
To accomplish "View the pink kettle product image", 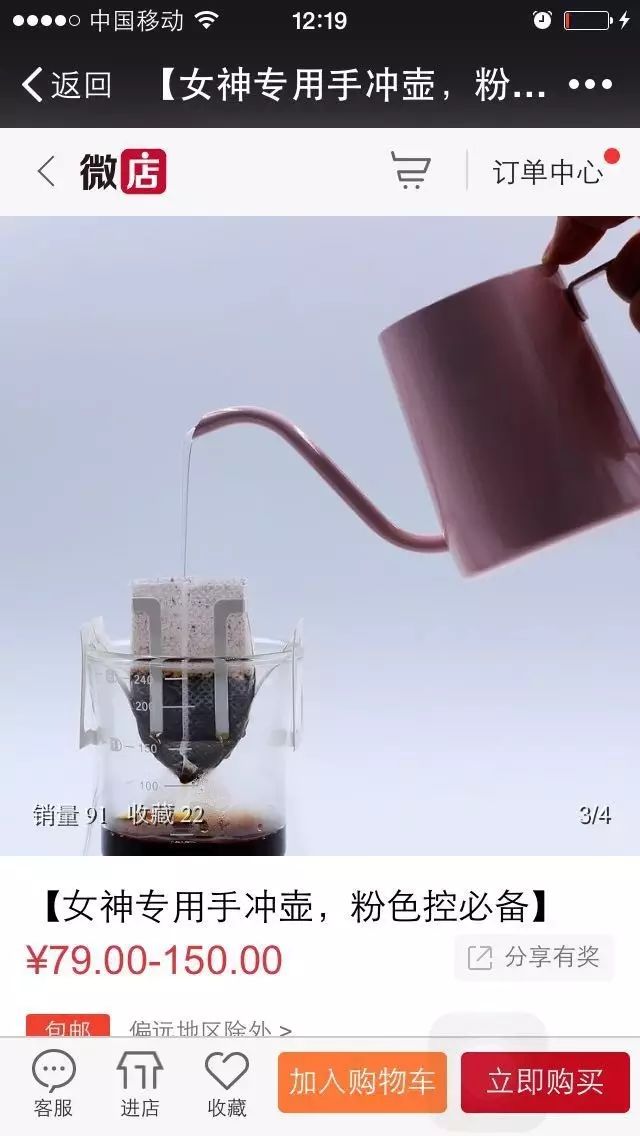I will click(x=320, y=535).
